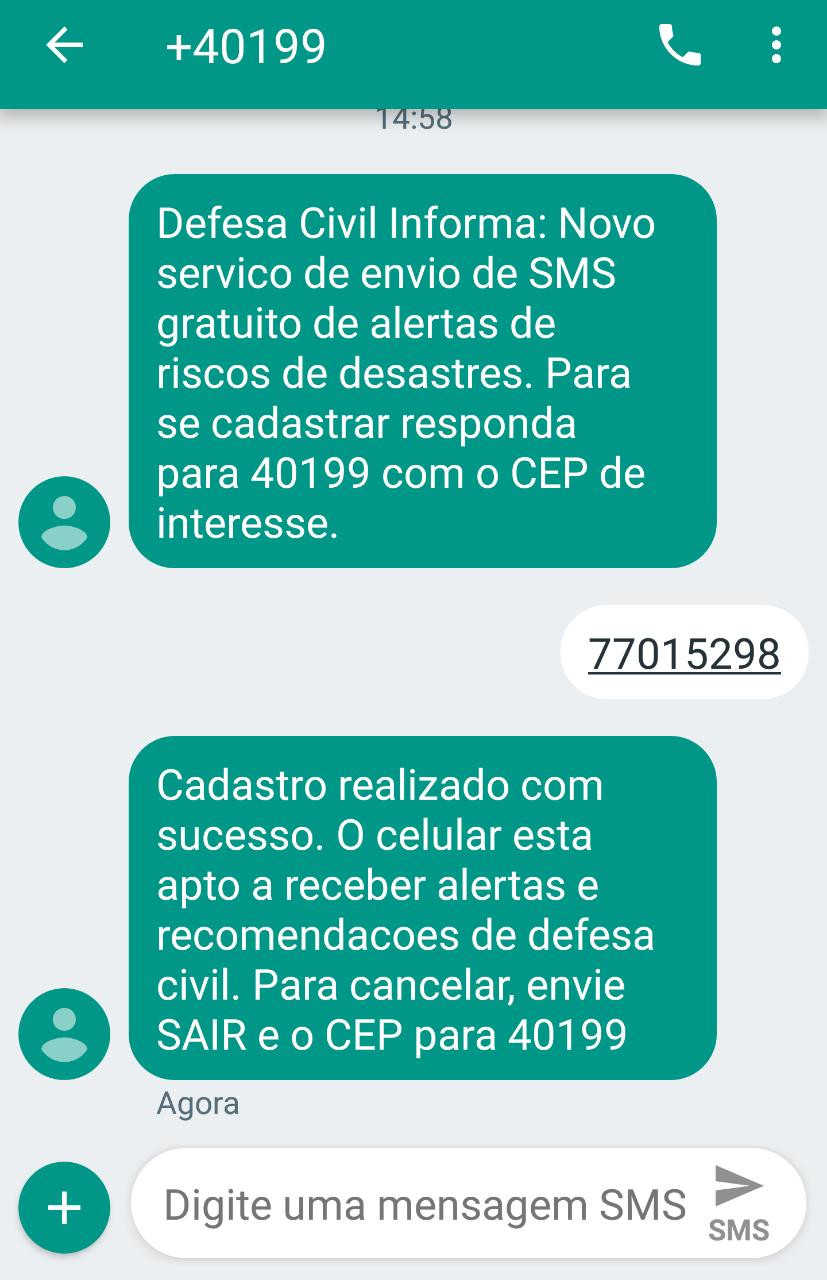Send the SMS message
Image resolution: width=827 pixels, height=1280 pixels.
pyautogui.click(x=740, y=1204)
